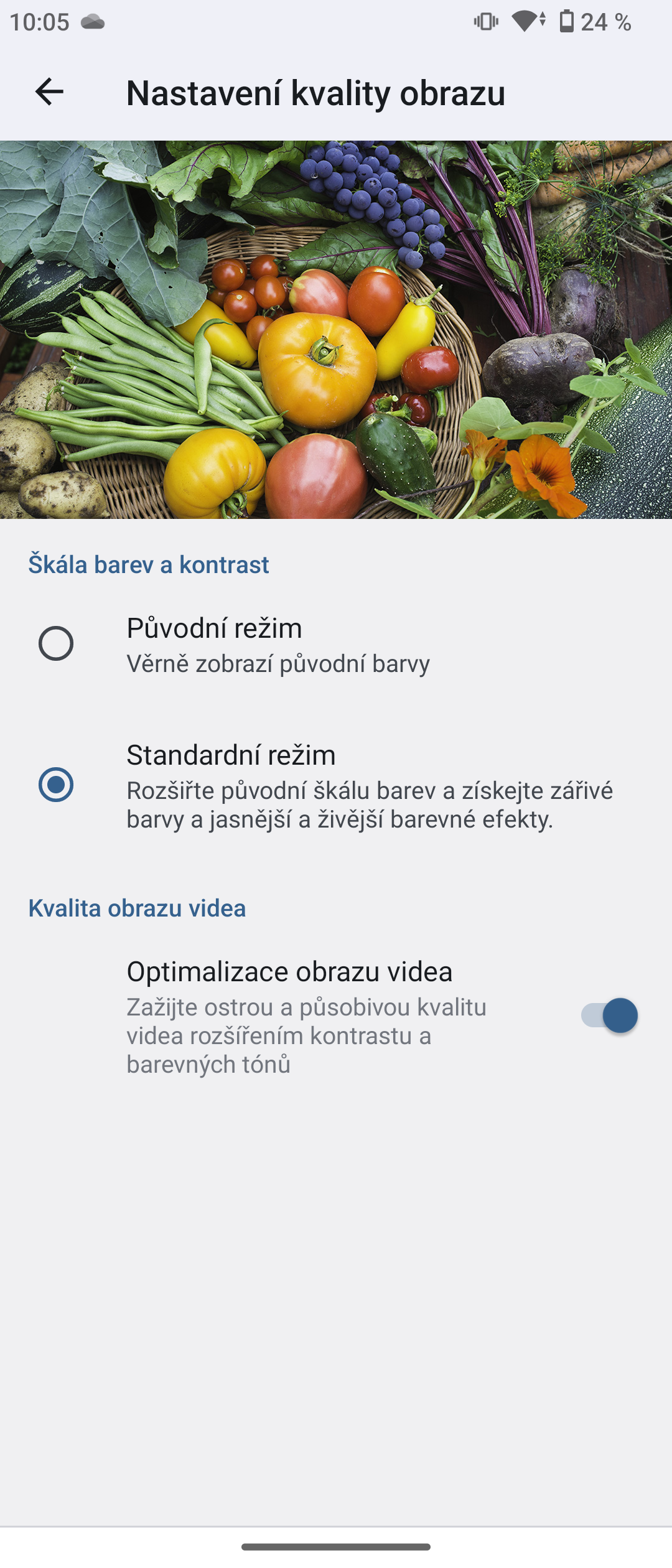Select Původní režim color mode
This screenshot has height=1568, width=672.
click(x=56, y=641)
